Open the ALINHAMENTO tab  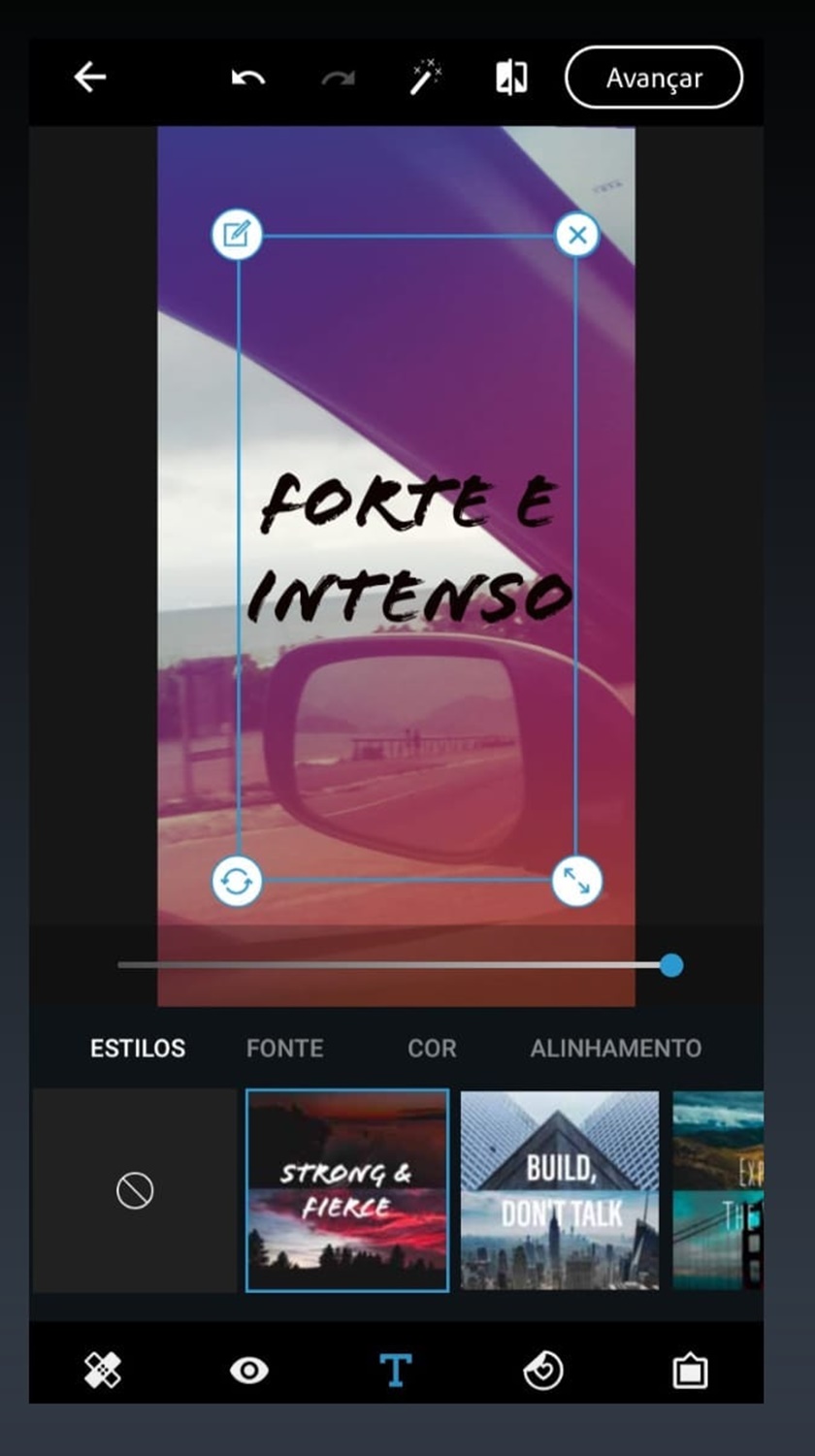(615, 1048)
